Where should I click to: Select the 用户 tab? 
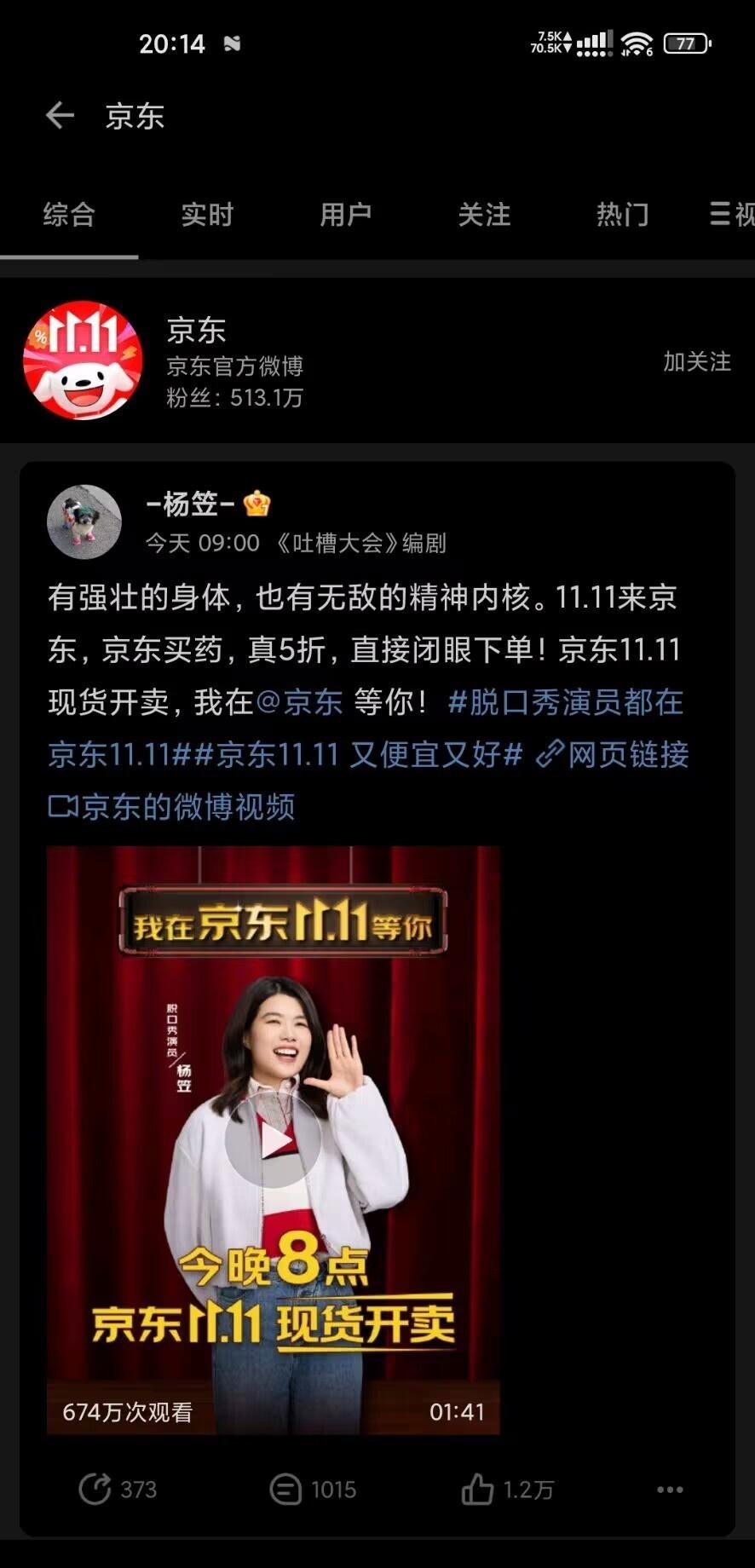pyautogui.click(x=345, y=215)
